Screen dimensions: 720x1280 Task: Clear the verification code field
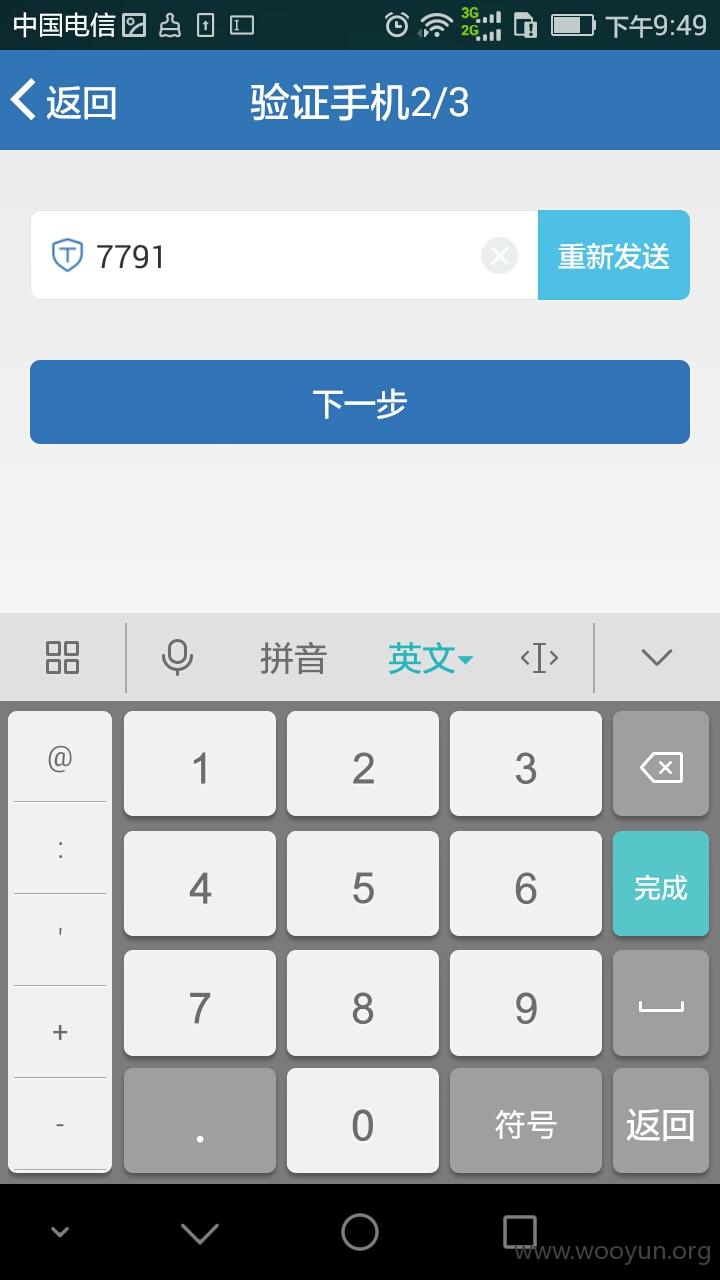click(x=499, y=256)
